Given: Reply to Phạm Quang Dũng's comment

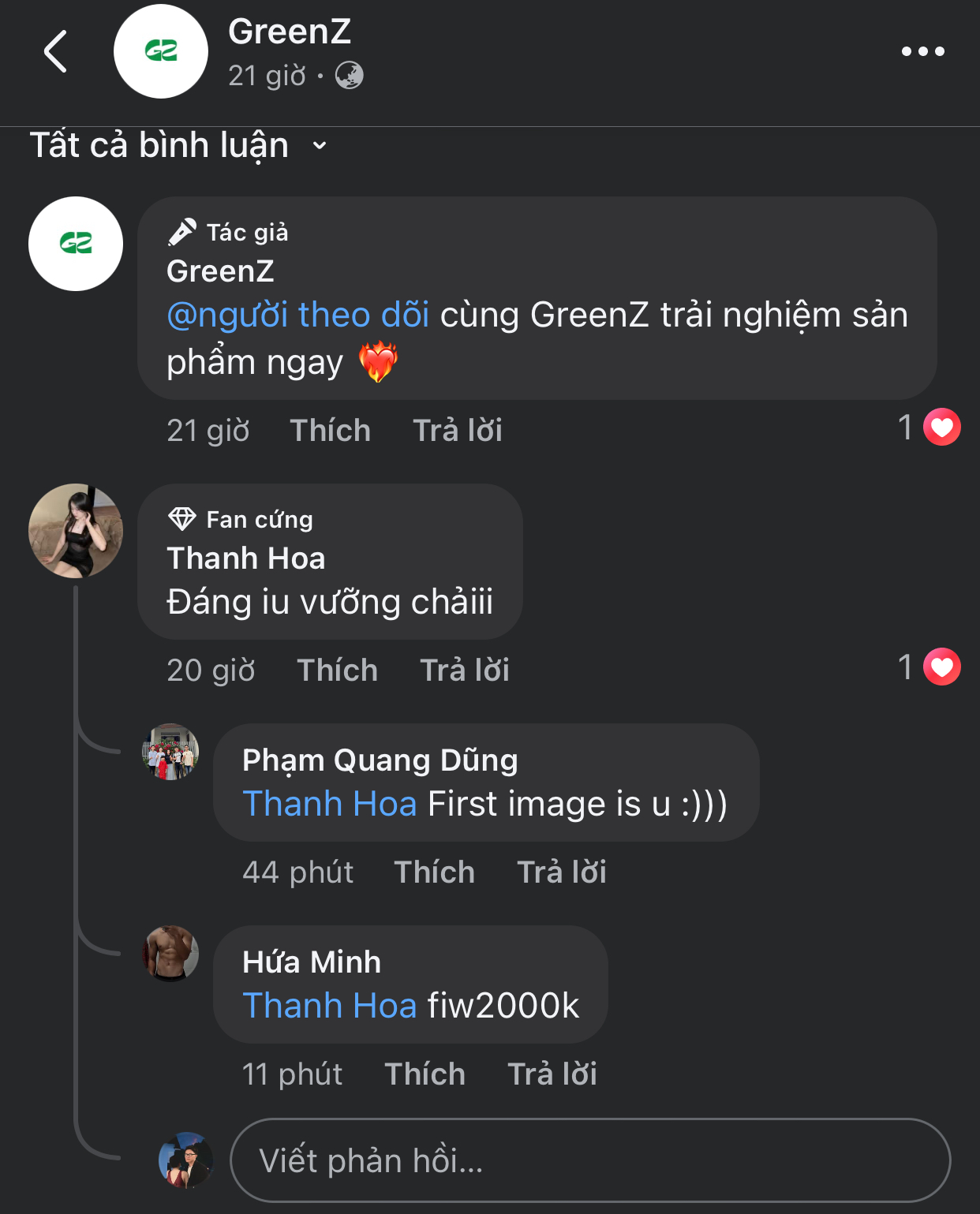Looking at the screenshot, I should click(x=561, y=872).
